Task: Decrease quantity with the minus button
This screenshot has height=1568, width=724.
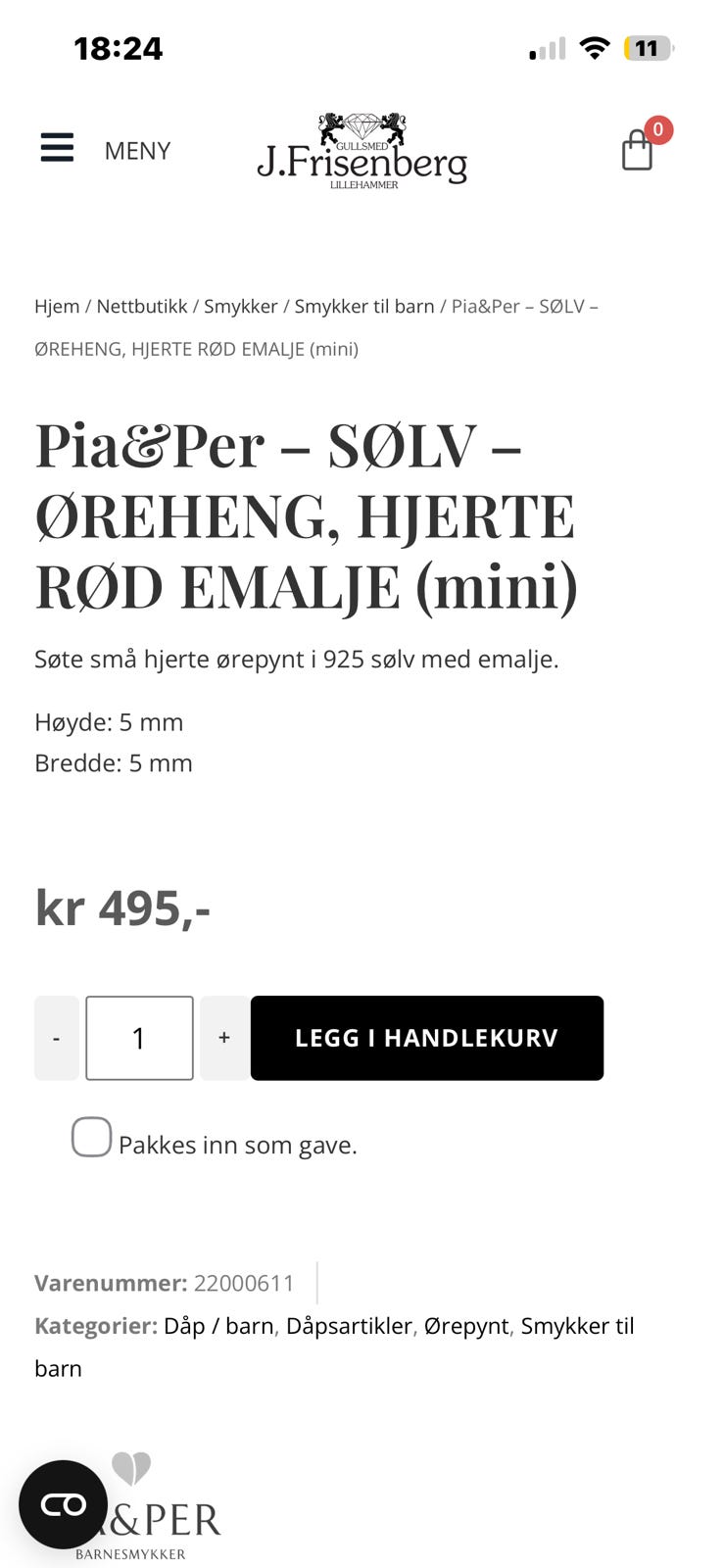Action: 56,1037
